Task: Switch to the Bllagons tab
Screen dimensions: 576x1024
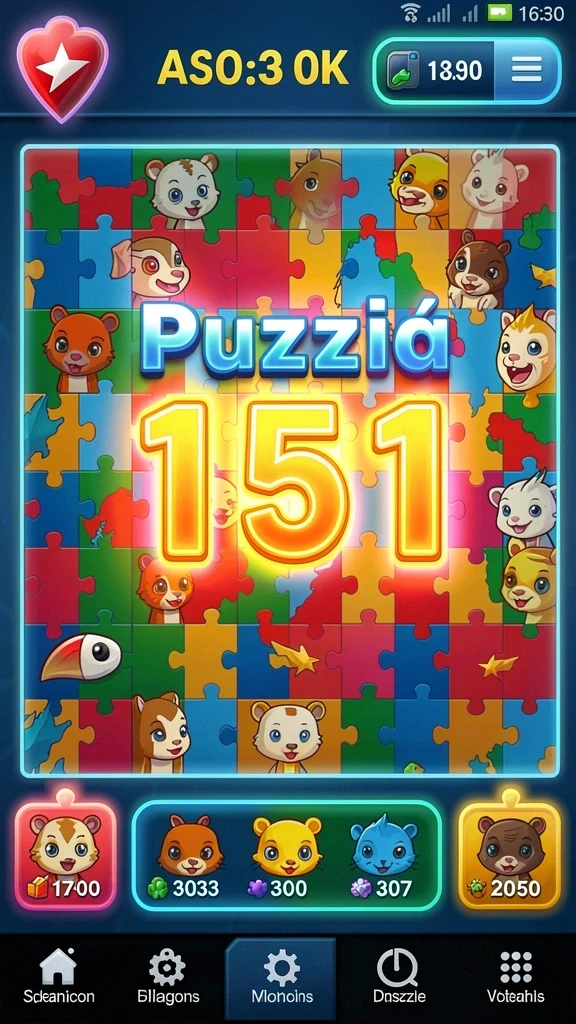Action: 168,977
